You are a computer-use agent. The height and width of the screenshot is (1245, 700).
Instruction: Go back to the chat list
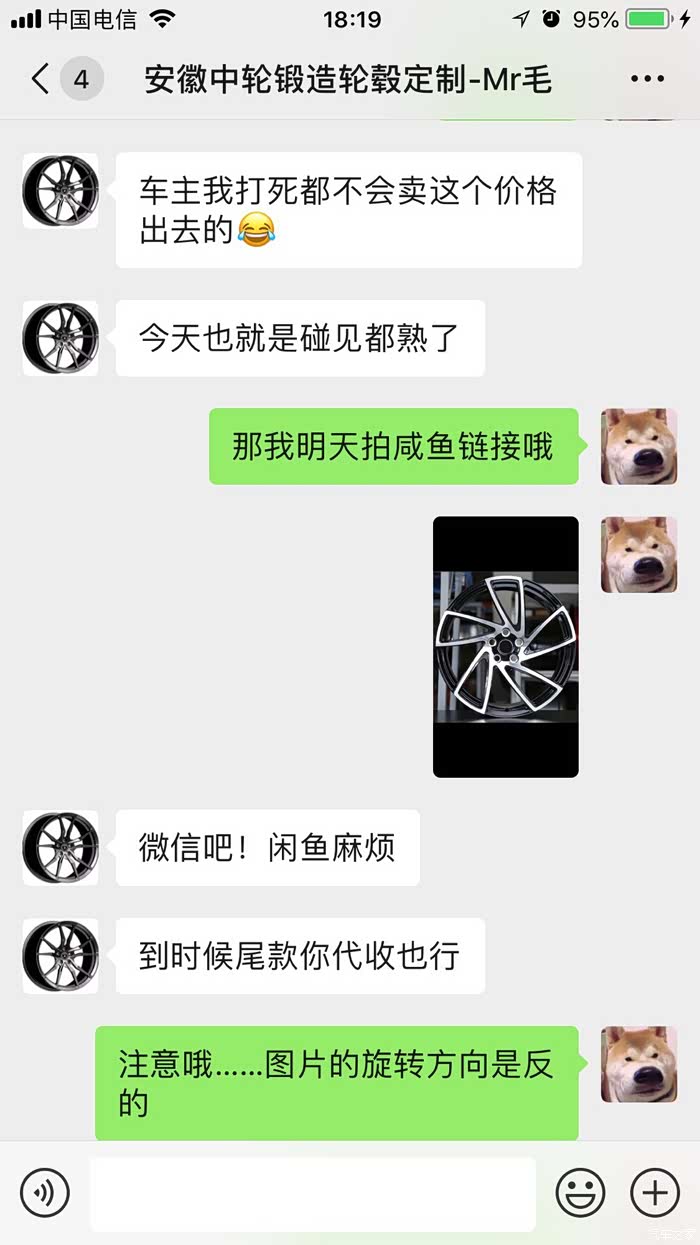click(x=42, y=79)
